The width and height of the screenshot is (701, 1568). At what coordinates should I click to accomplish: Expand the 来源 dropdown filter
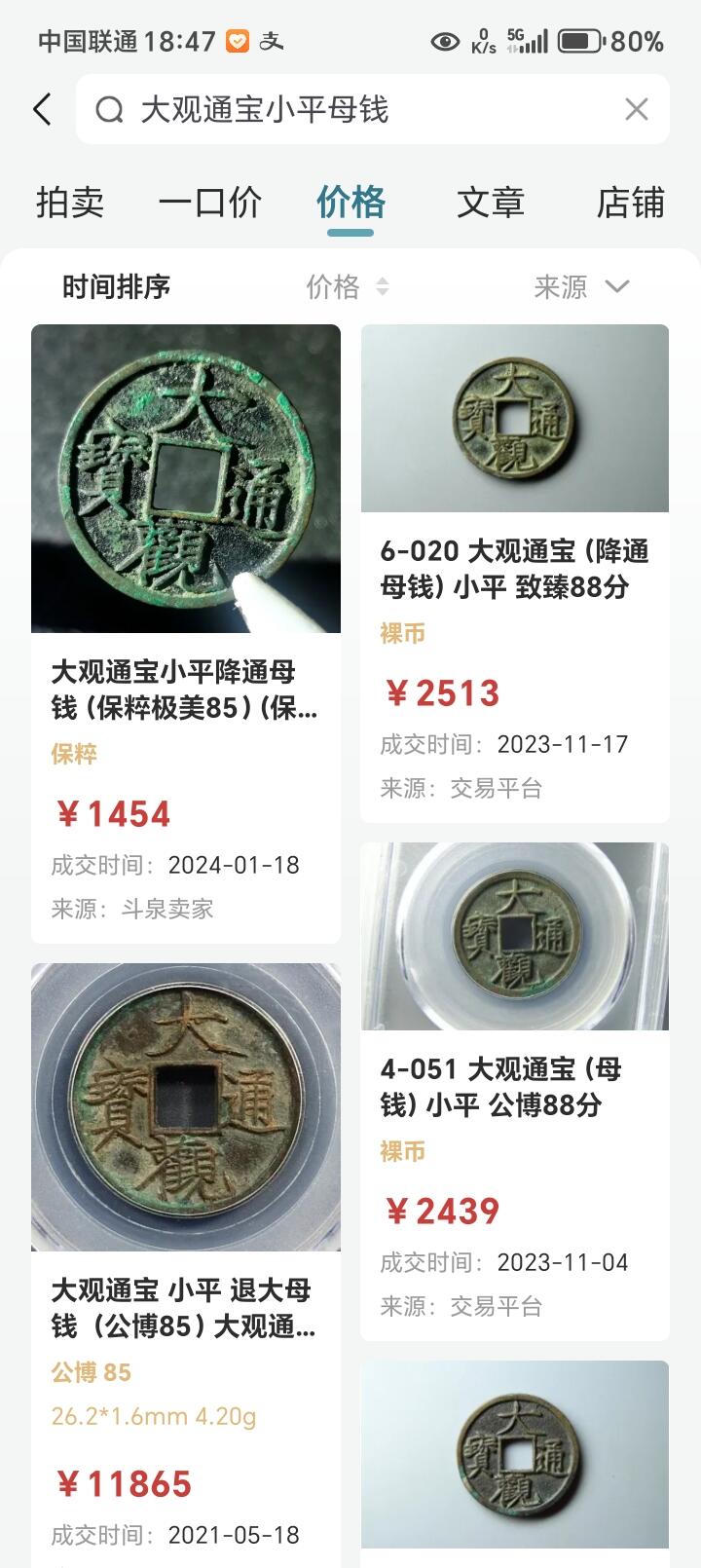581,286
